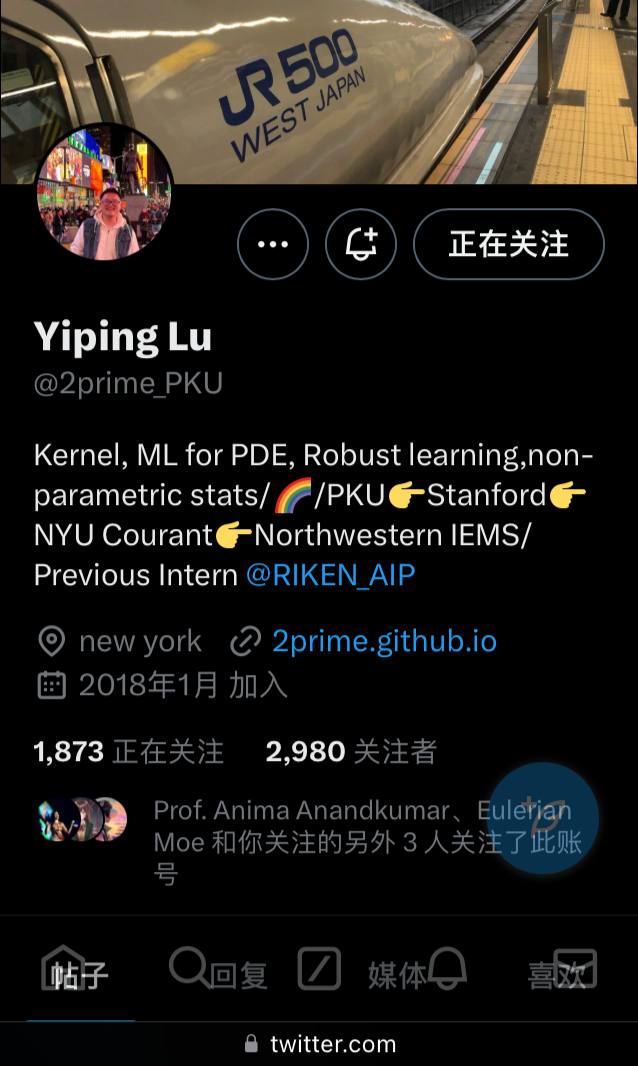The image size is (638, 1066).
Task: View the 1,873 正在关注 following list
Action: (129, 752)
